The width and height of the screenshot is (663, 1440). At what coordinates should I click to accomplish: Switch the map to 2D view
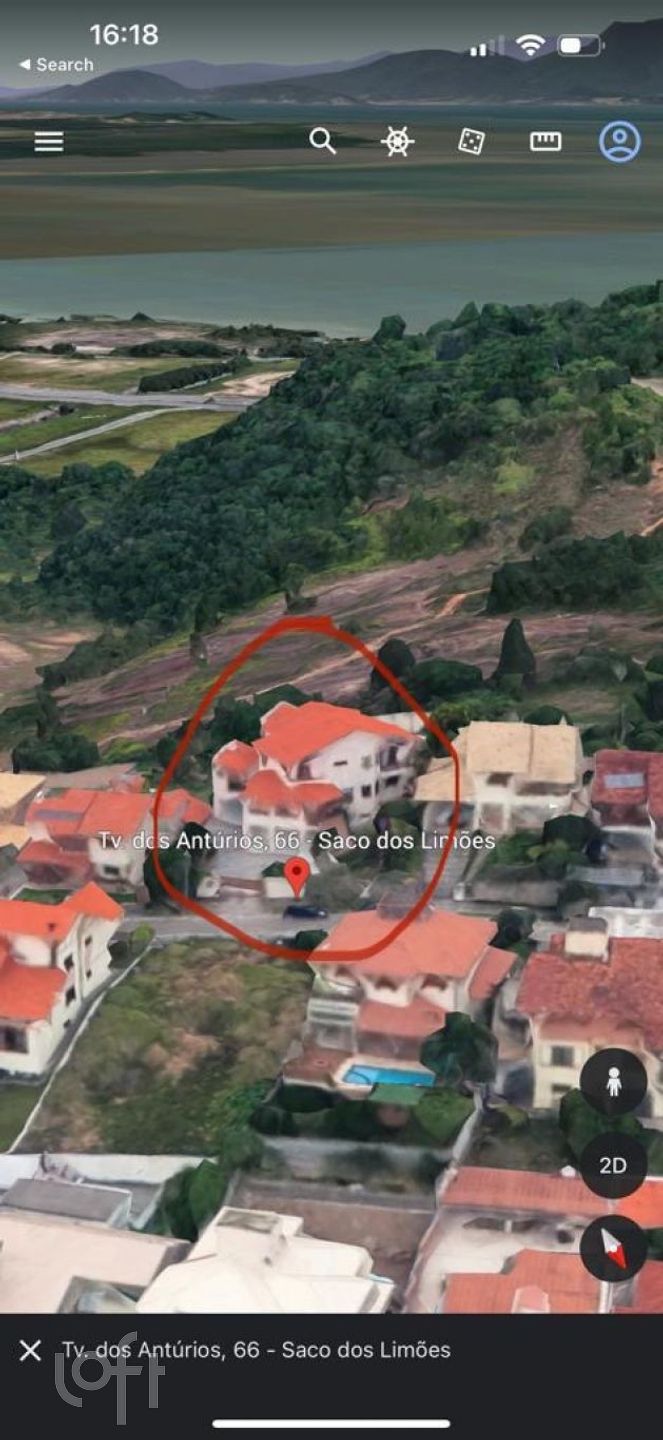(x=613, y=1165)
